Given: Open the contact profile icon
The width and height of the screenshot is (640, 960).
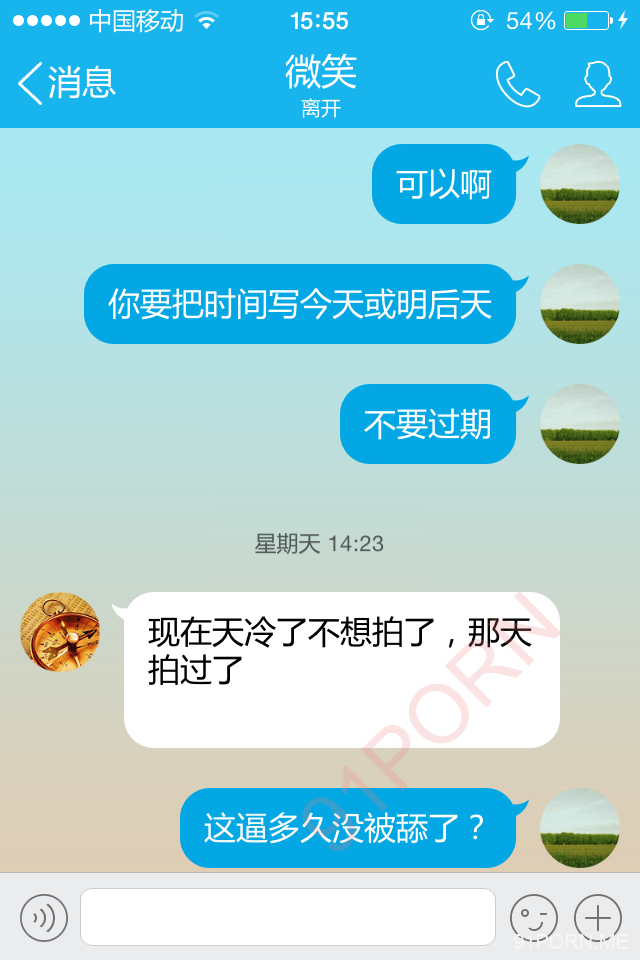Looking at the screenshot, I should (x=597, y=84).
